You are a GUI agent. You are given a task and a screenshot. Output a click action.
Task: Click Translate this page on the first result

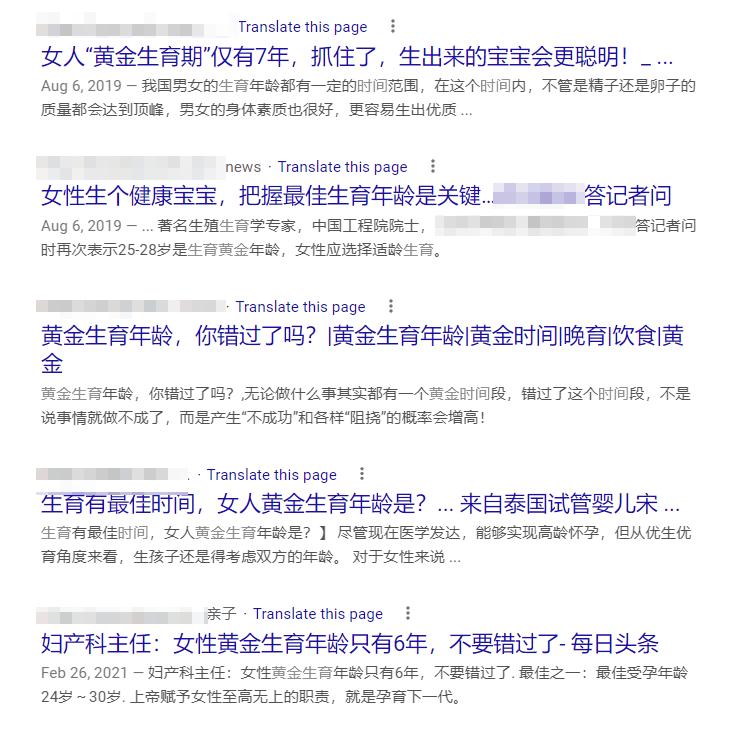pos(301,27)
